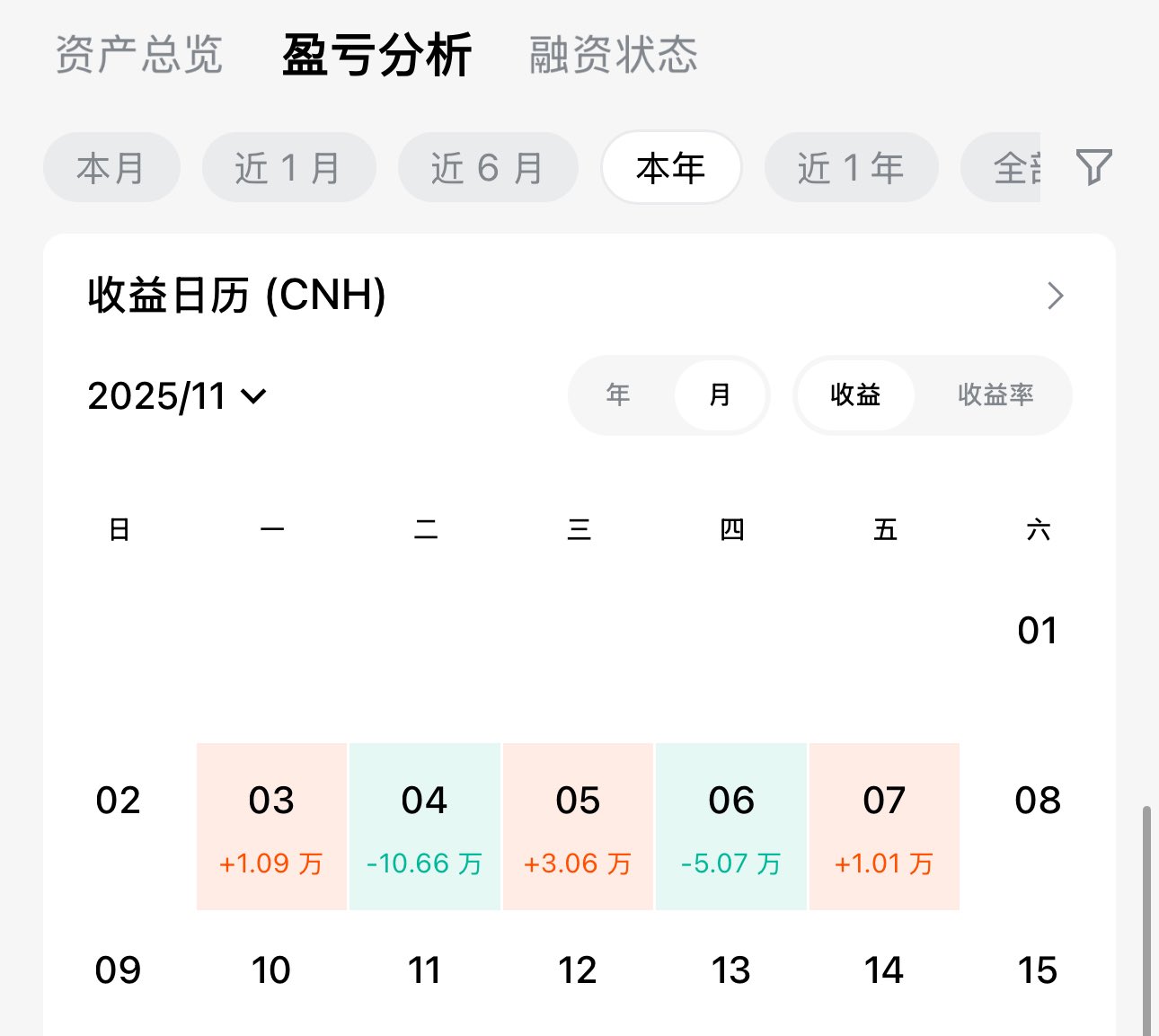Open the 2025/11 month dropdown

[177, 396]
